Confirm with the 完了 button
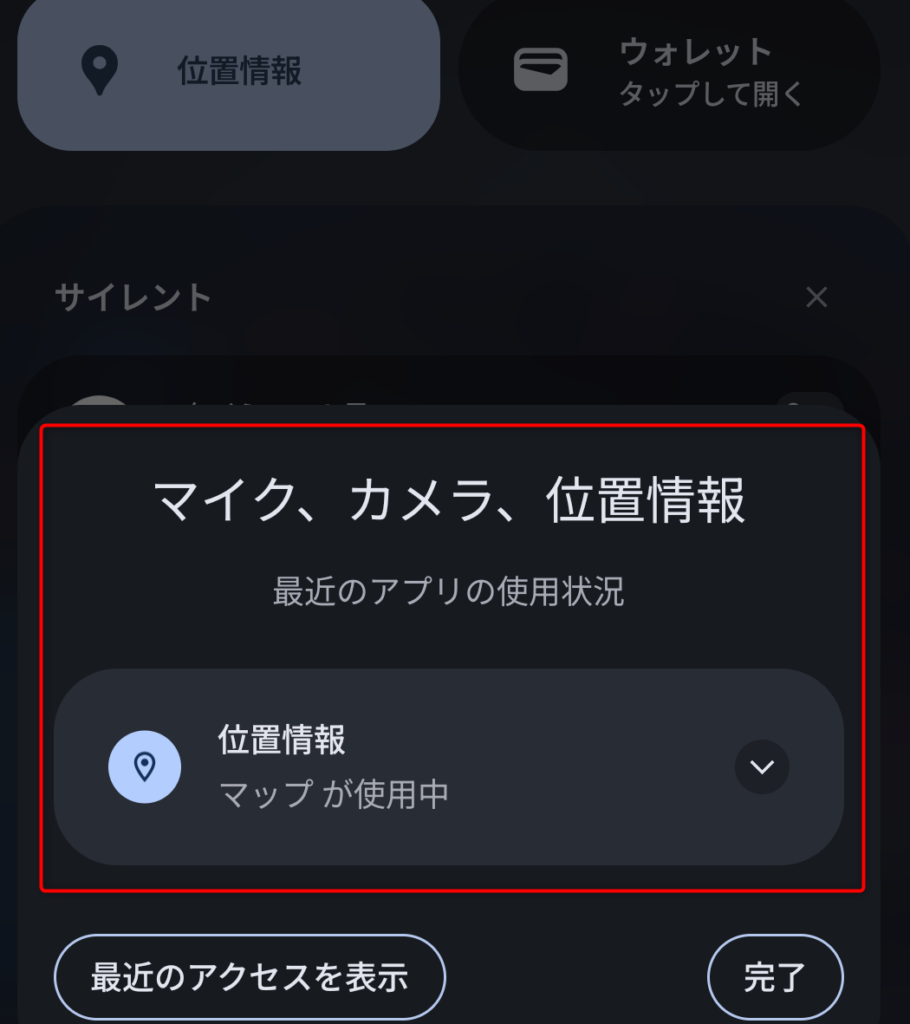Image resolution: width=910 pixels, height=1024 pixels. [776, 976]
